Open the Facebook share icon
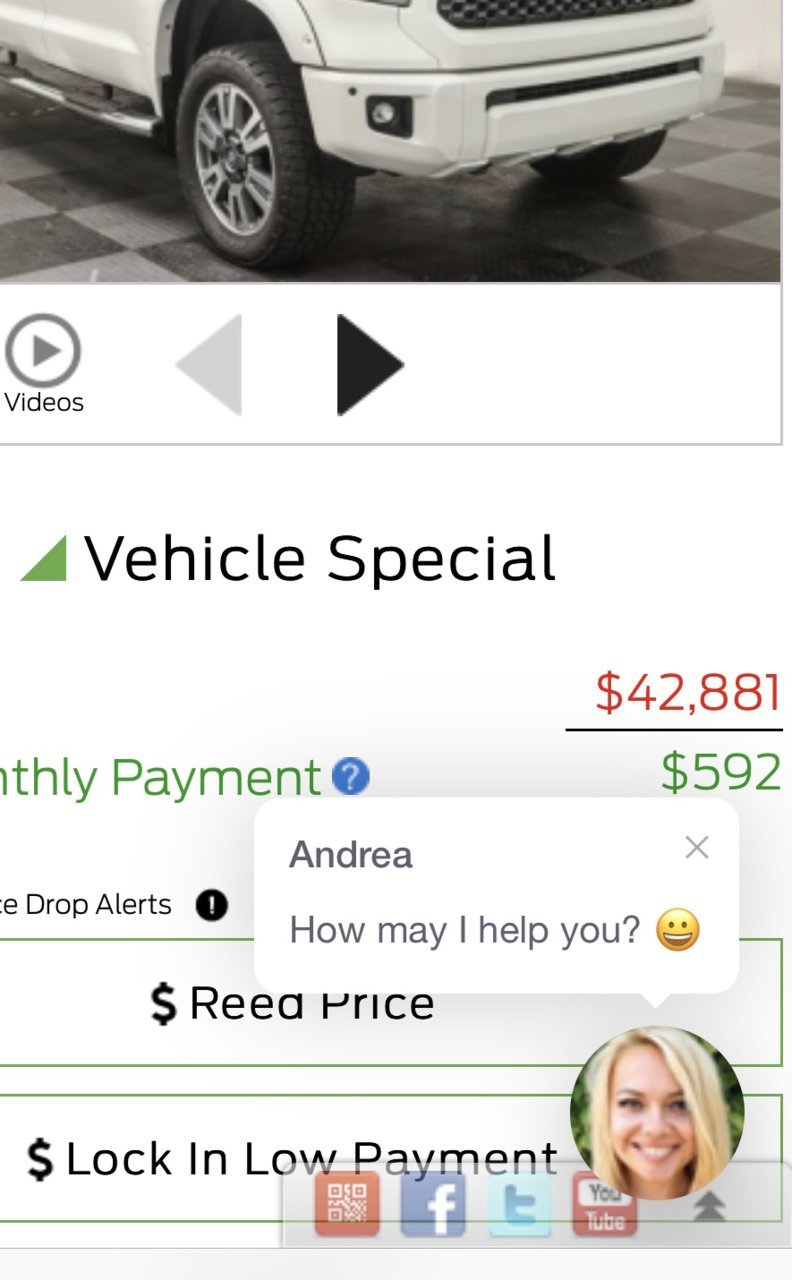Viewport: 792px width, 1280px height. coord(432,1205)
